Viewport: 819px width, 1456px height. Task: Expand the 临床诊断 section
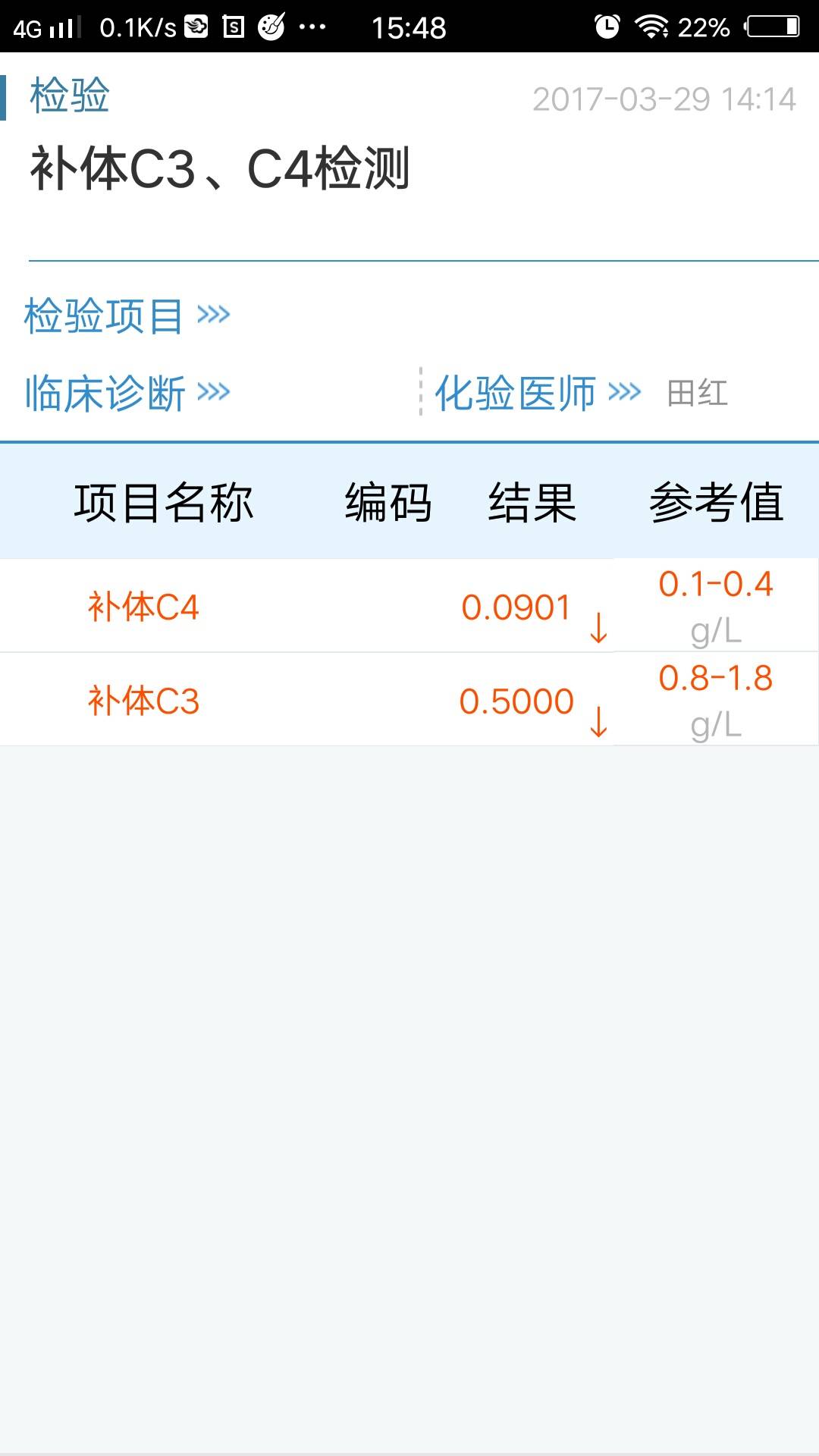point(127,393)
